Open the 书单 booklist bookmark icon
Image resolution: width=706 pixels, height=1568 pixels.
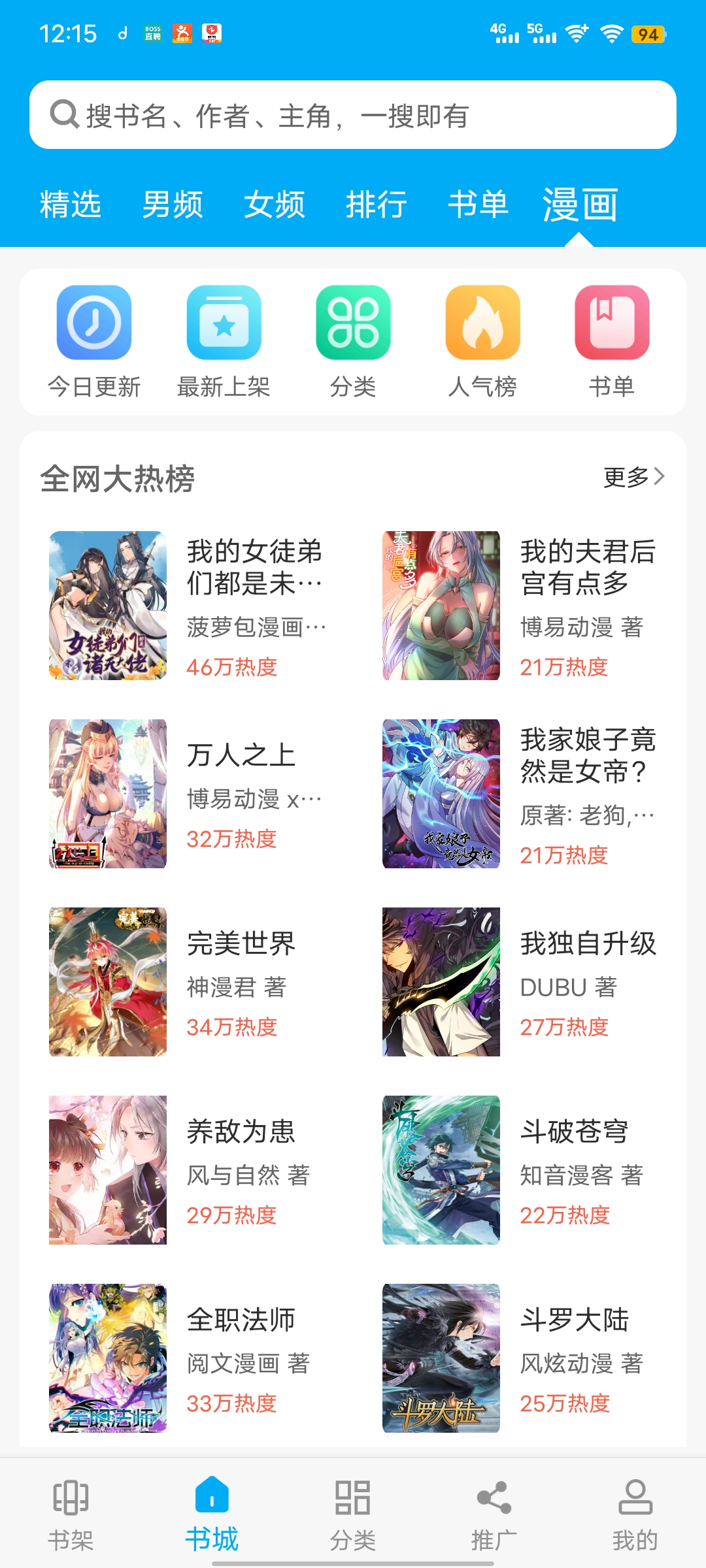click(612, 323)
